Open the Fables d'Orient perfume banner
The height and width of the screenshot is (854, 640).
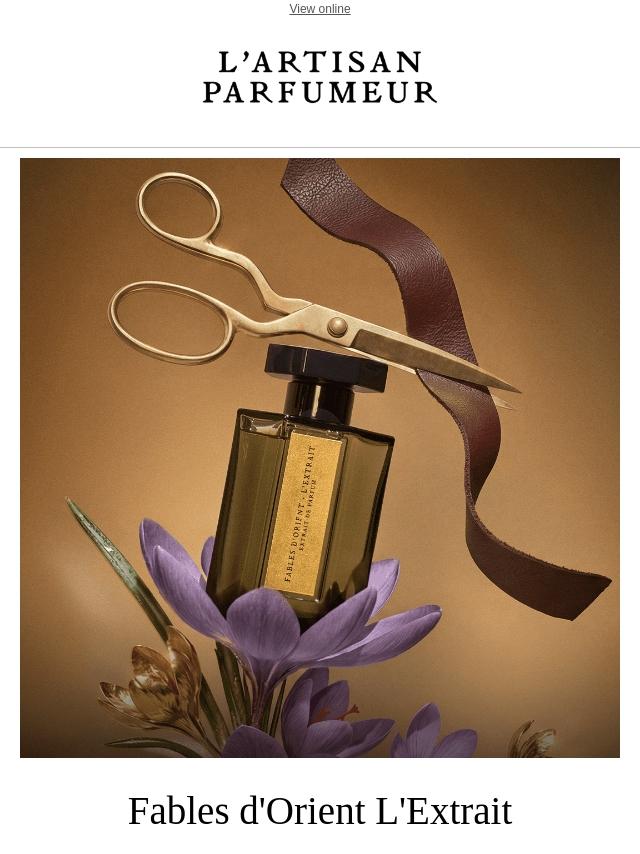[x=320, y=457]
